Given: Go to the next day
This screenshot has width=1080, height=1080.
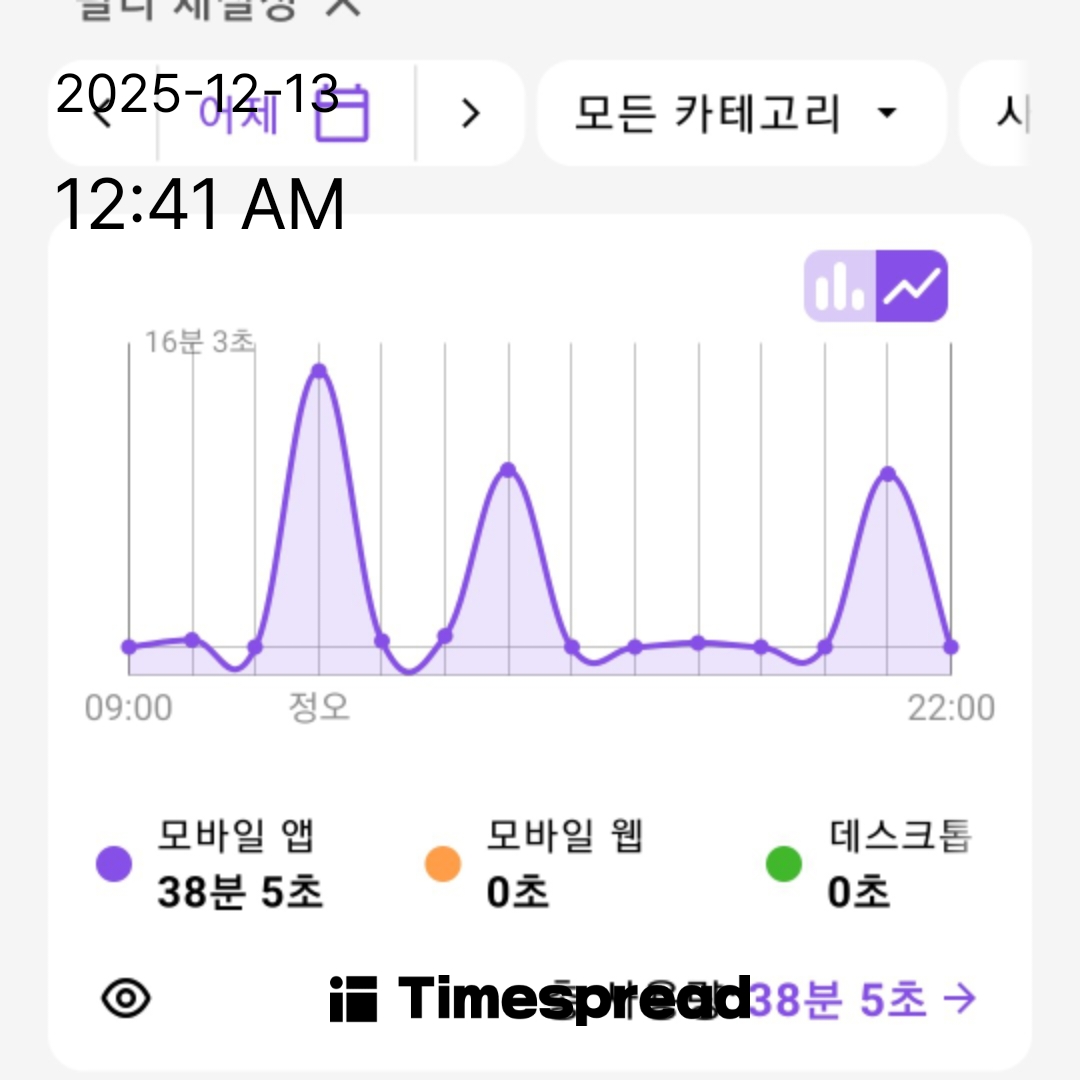Looking at the screenshot, I should 470,114.
